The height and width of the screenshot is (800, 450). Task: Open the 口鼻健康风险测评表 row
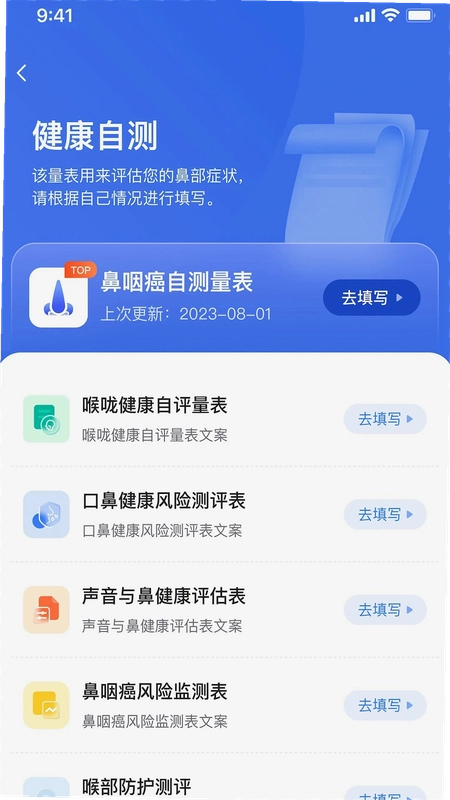pyautogui.click(x=225, y=514)
